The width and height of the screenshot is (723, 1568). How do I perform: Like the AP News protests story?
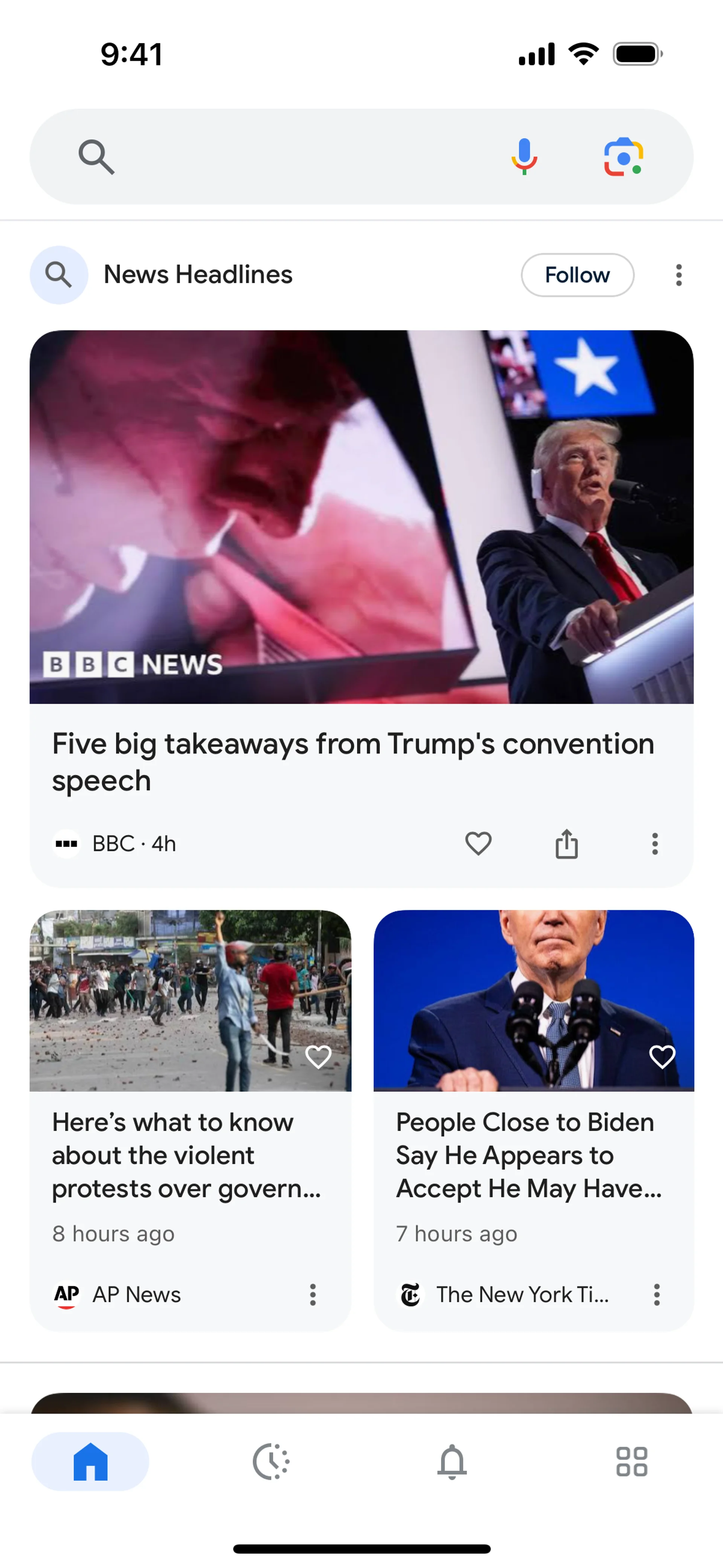pyautogui.click(x=318, y=1057)
